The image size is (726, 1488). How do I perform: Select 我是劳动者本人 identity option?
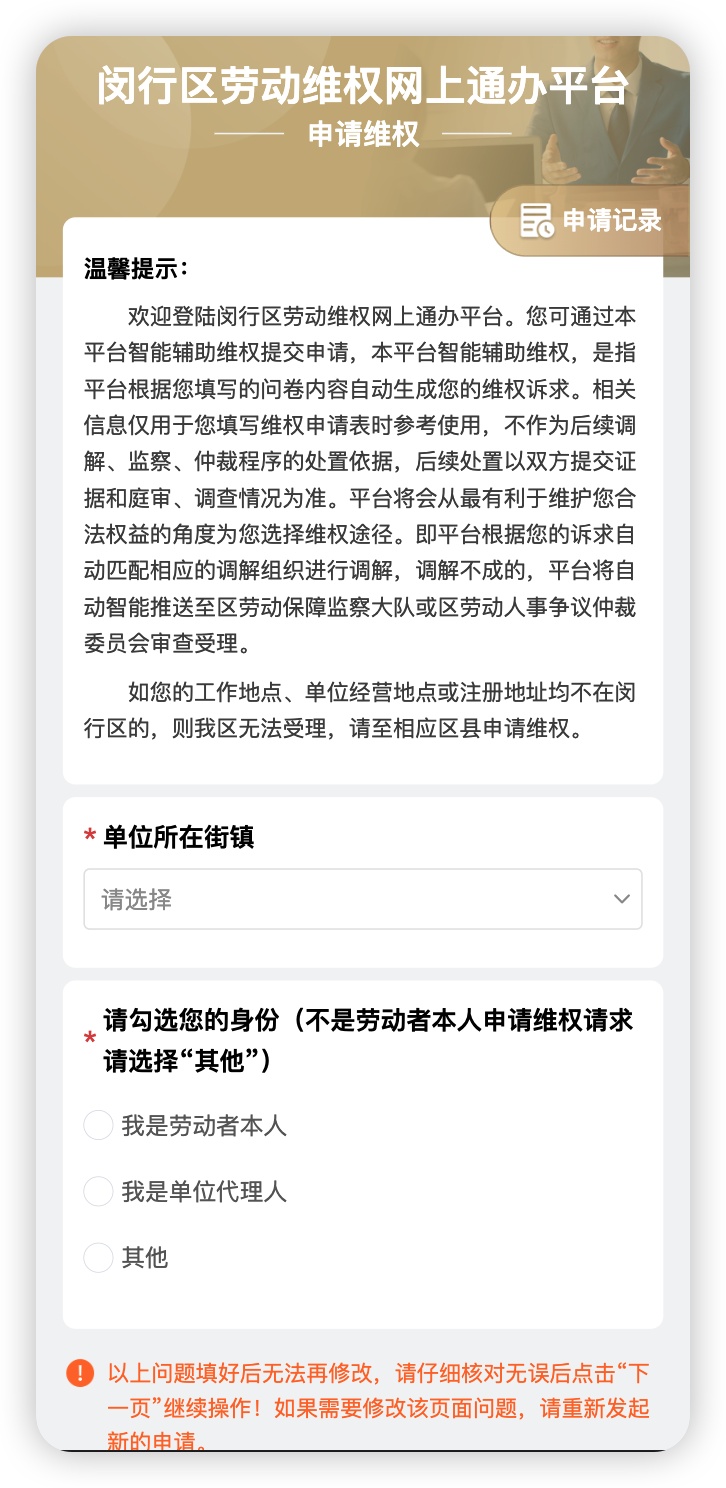tap(99, 1126)
